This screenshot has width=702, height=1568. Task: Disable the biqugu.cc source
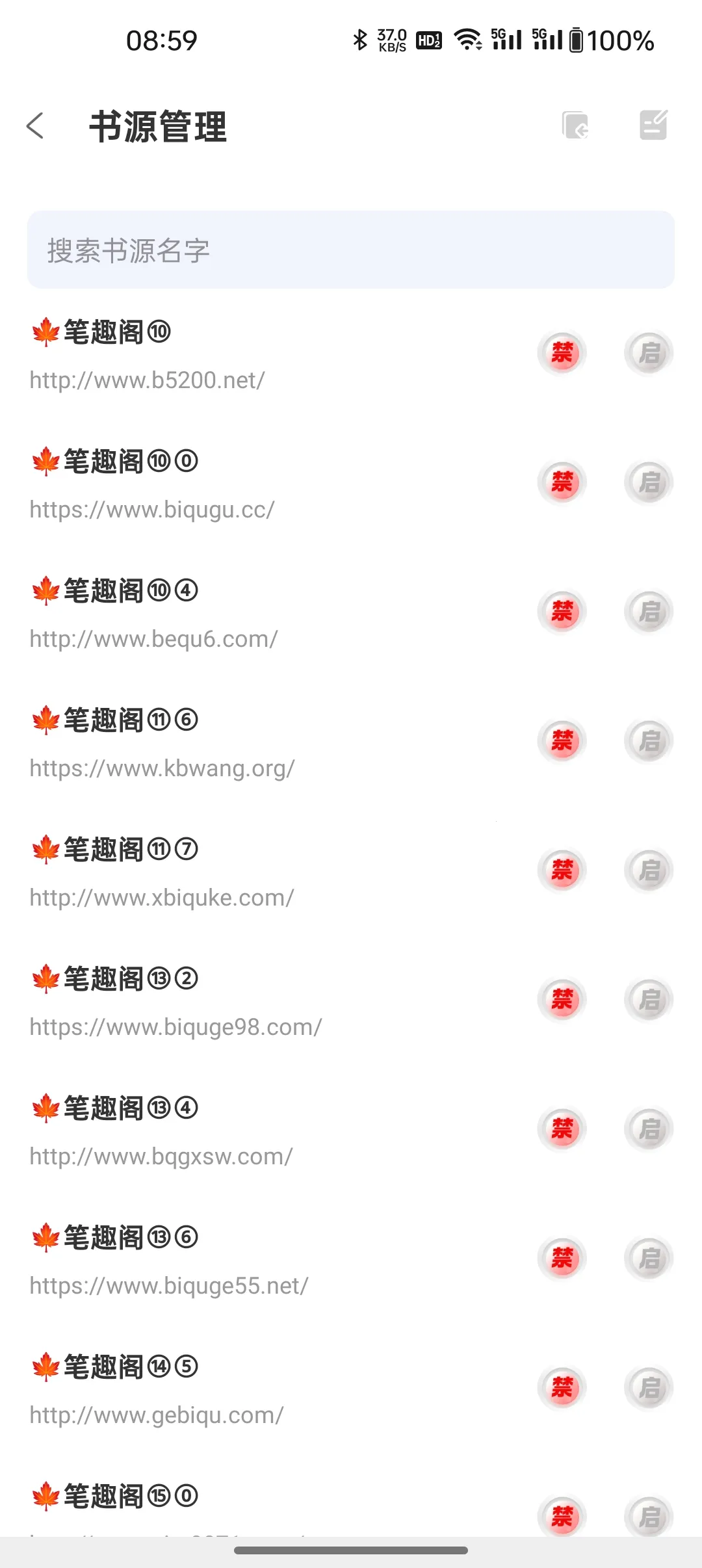point(562,482)
